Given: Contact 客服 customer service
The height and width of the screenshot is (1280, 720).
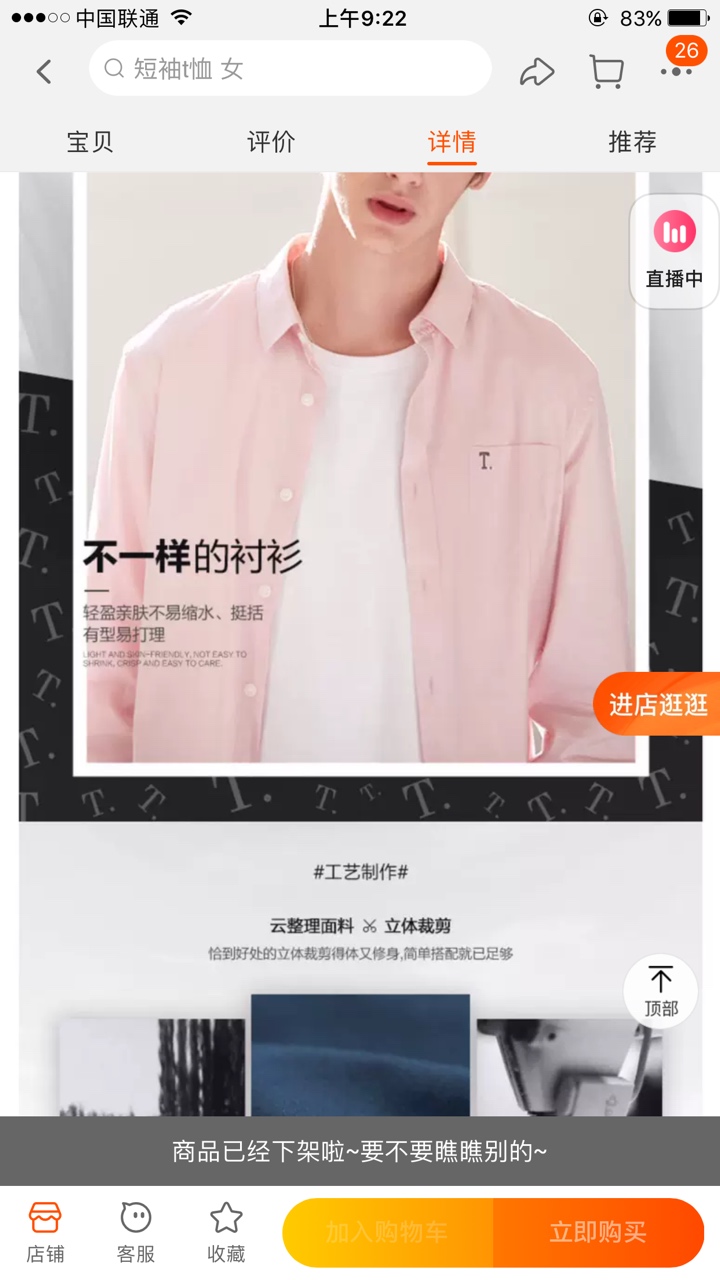Looking at the screenshot, I should [136, 1232].
